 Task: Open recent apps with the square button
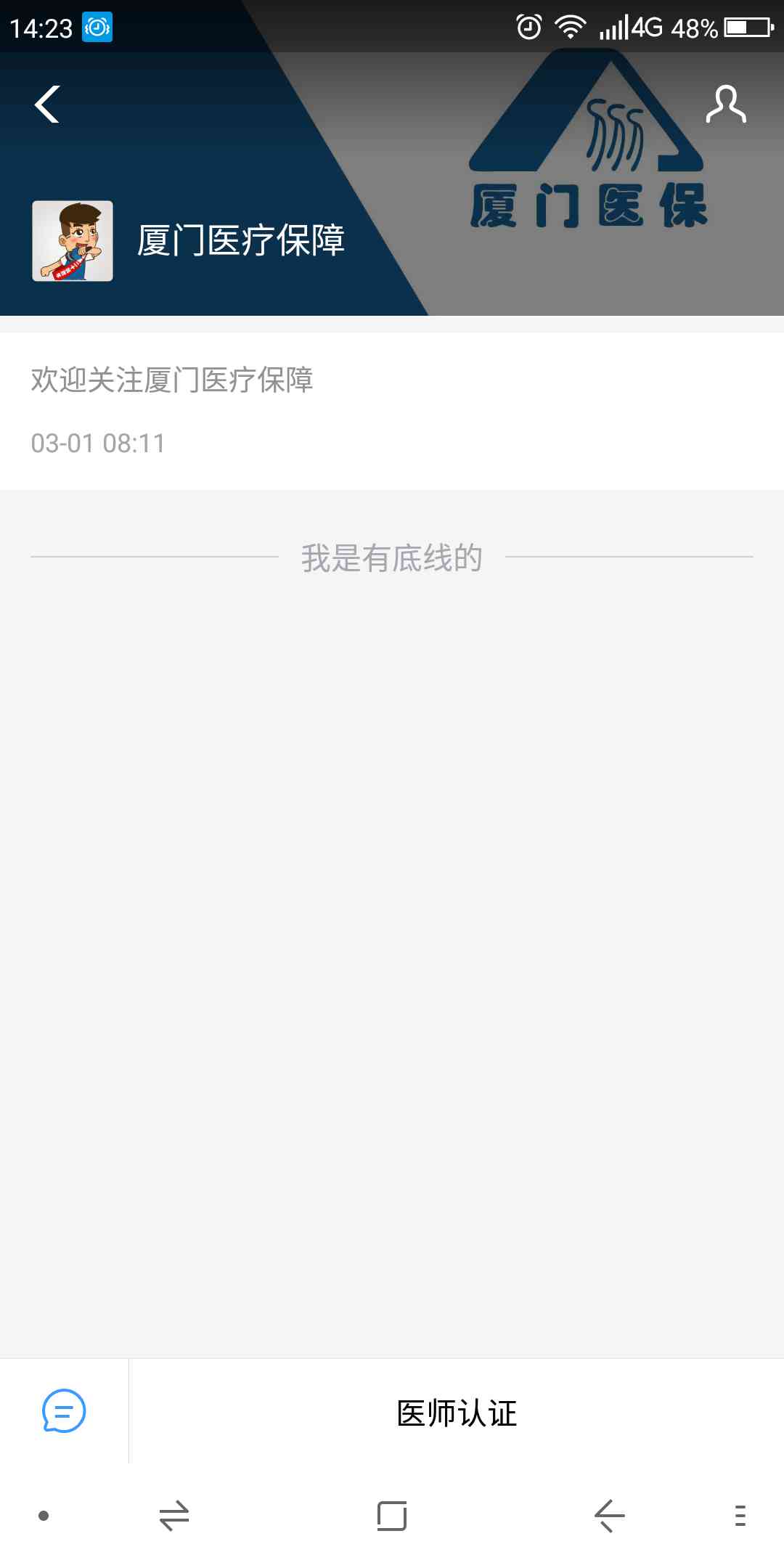(x=392, y=1516)
